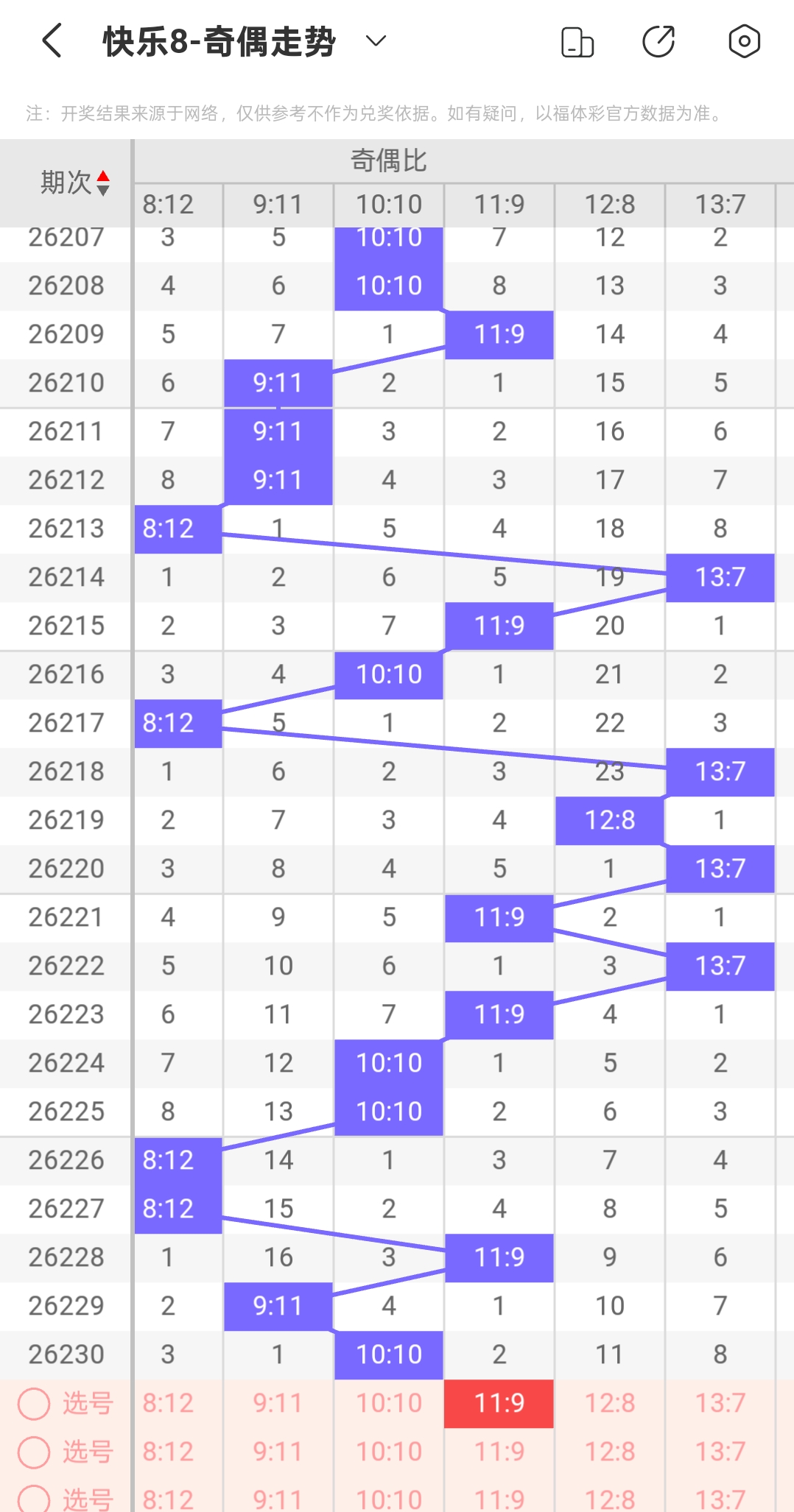
Task: Select 13:7 in the first 选号 row
Action: coord(720,1403)
